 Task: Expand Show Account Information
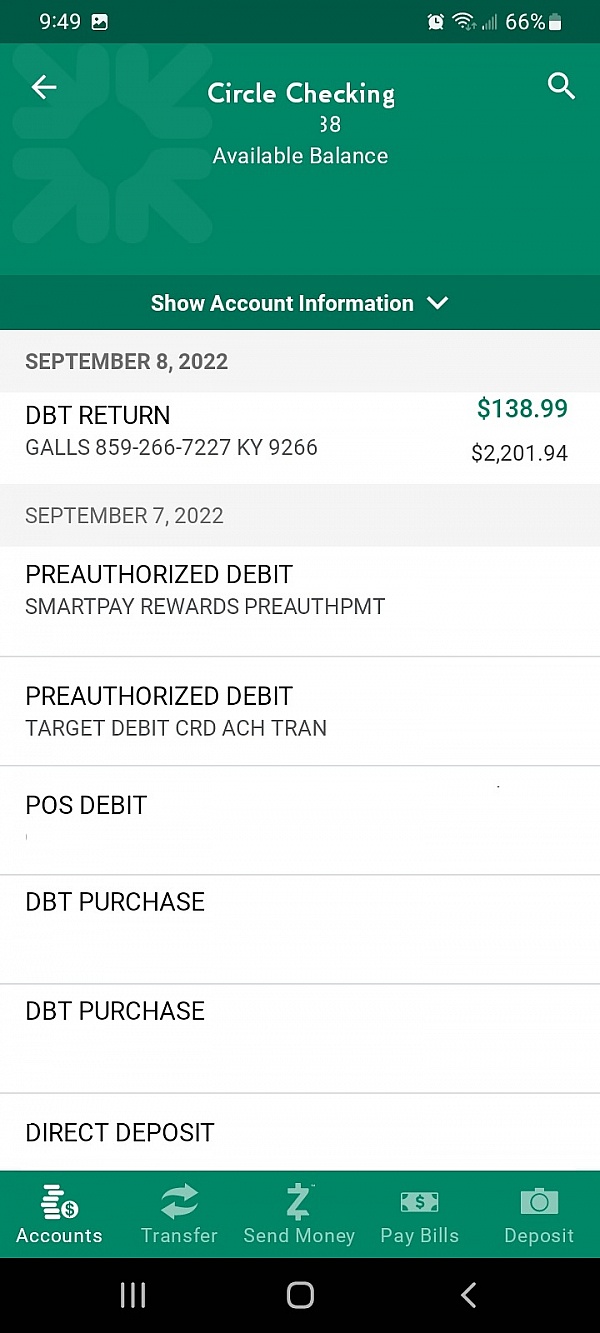tap(300, 303)
